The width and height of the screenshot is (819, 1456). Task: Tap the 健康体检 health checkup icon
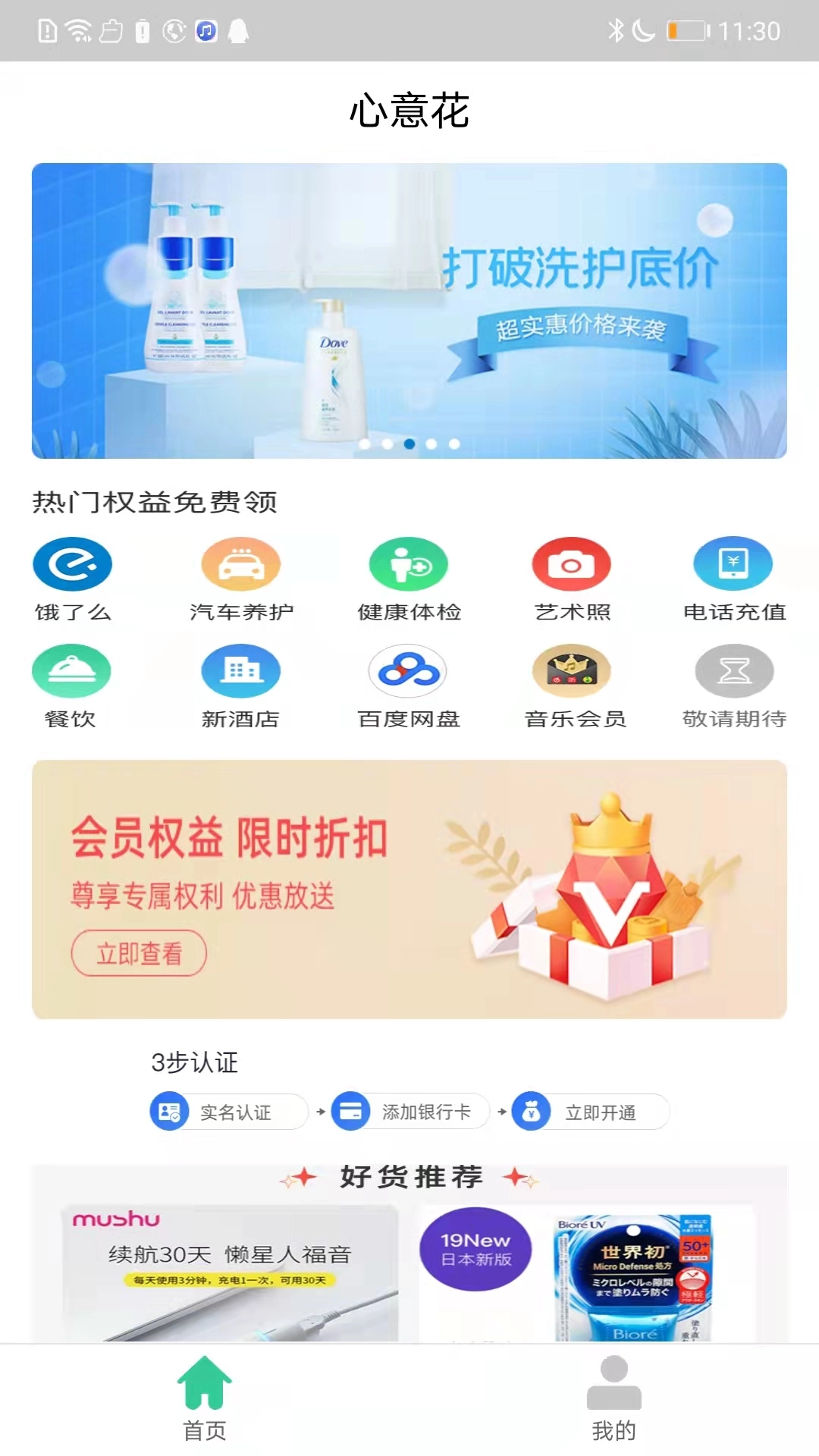point(408,563)
